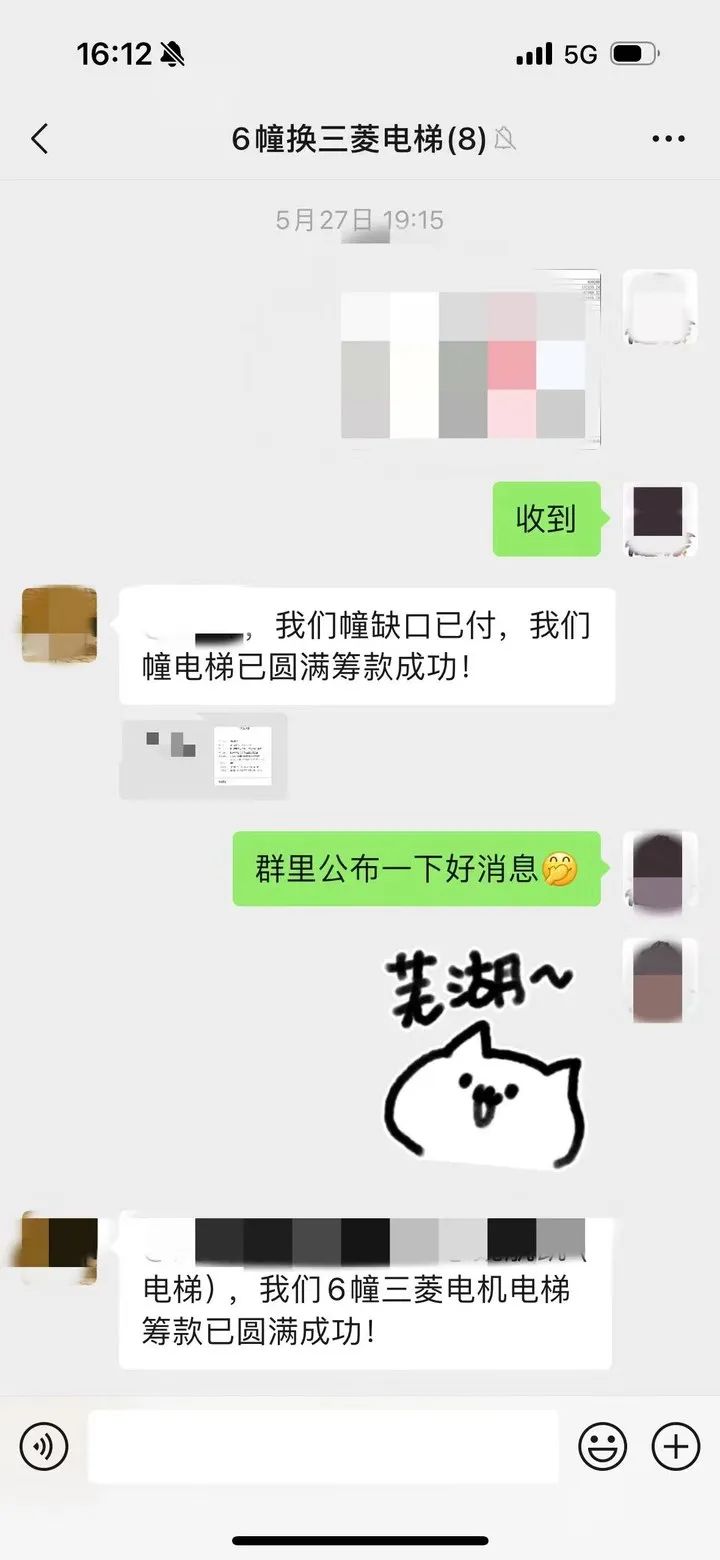The image size is (720, 1560).
Task: Open avatar beside 群里公布一下好消息 message
Action: [659, 869]
